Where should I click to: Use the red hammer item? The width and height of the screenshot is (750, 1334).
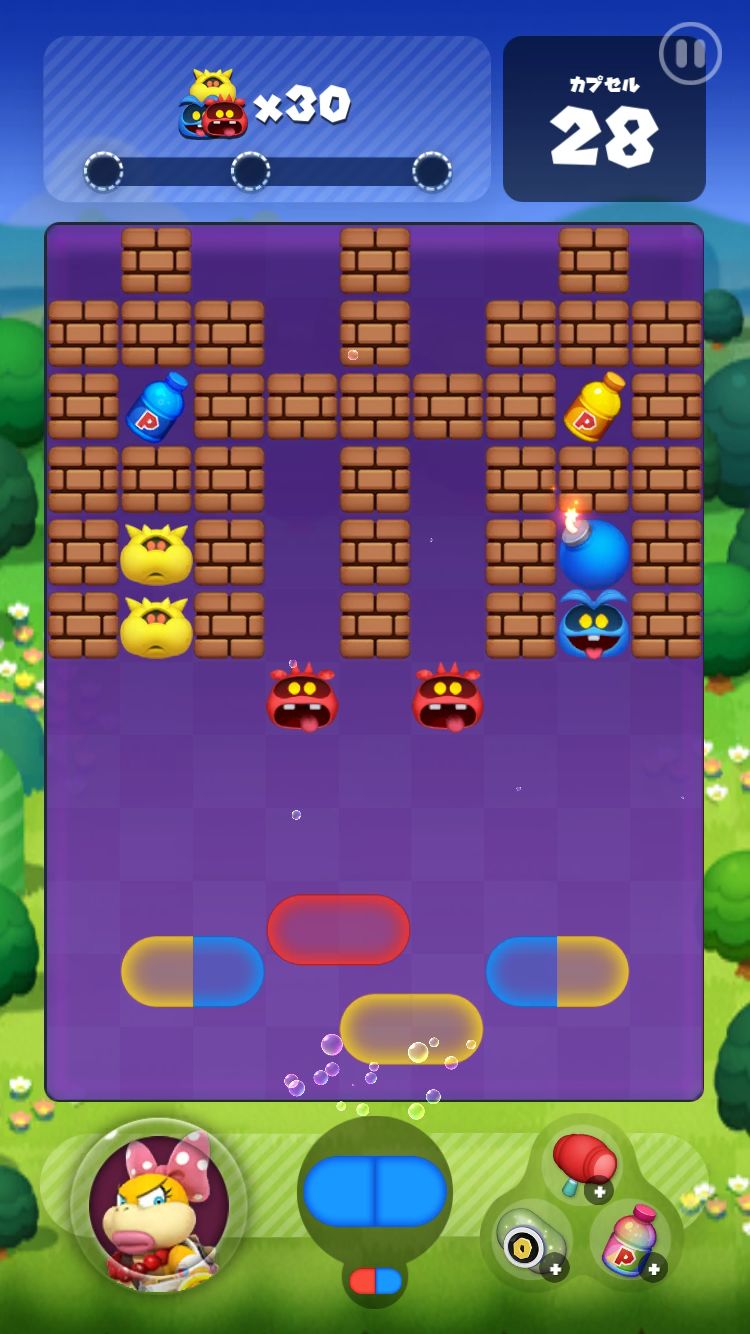point(584,1162)
